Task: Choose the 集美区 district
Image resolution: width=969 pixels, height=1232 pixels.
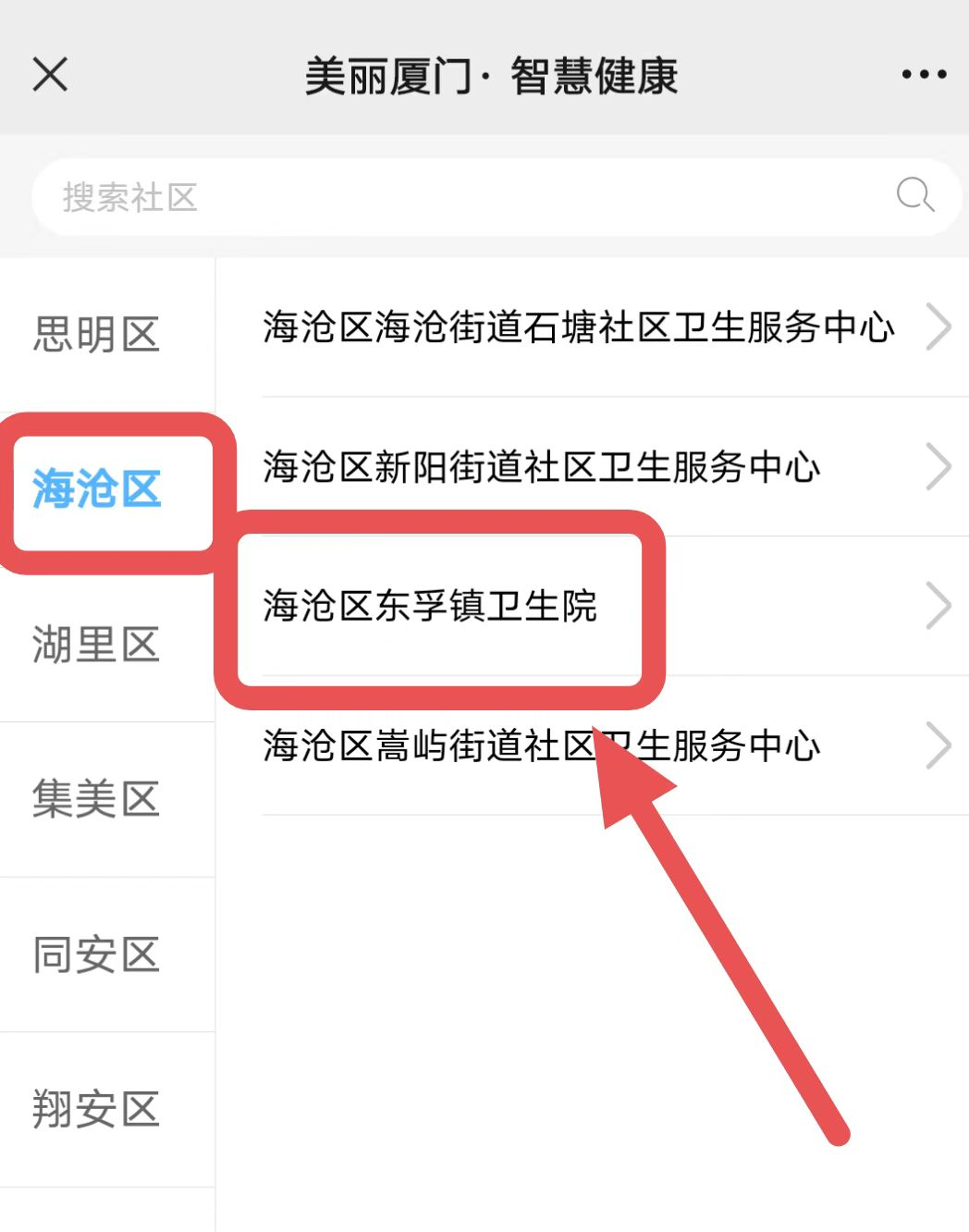Action: [x=97, y=799]
